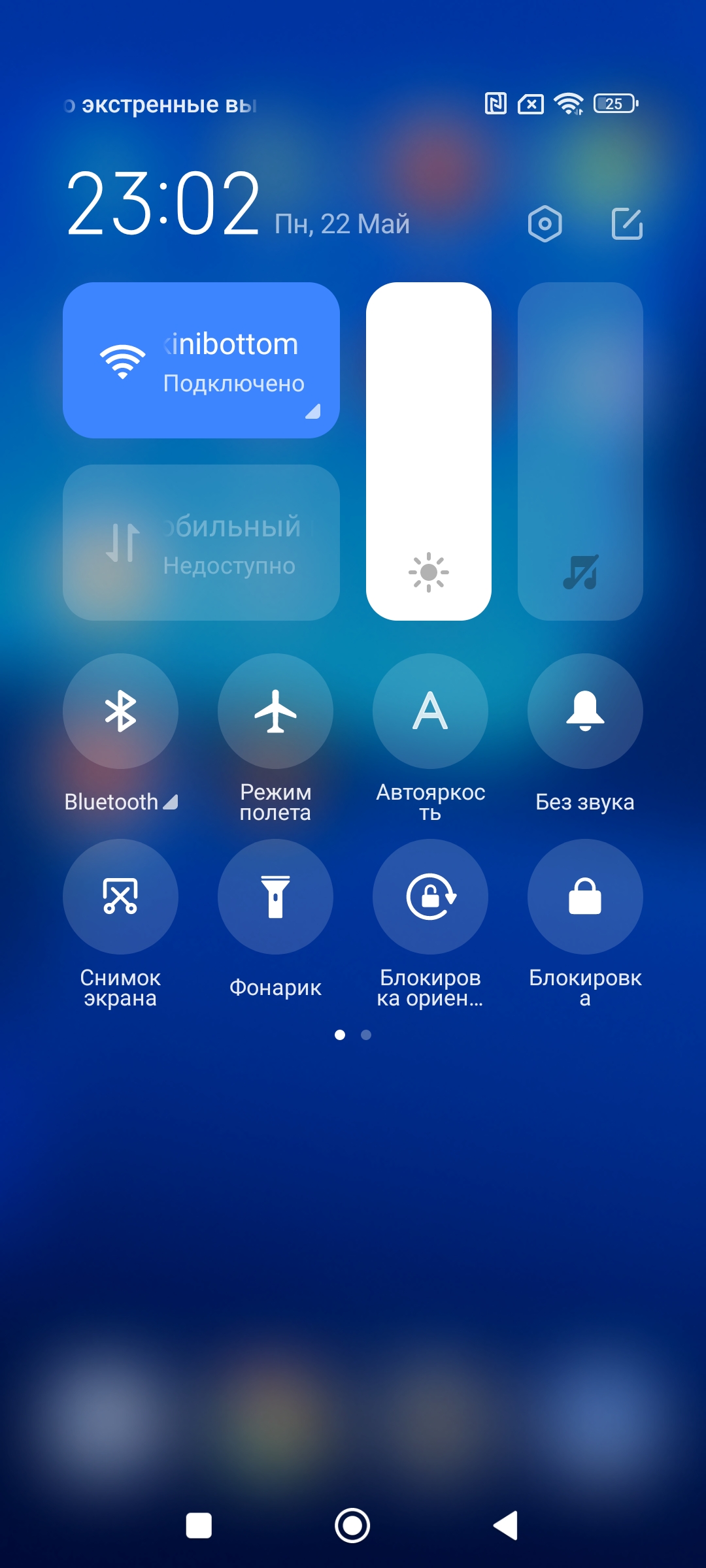Edit the quick settings tiles
Image resolution: width=706 pixels, height=1568 pixels.
click(x=627, y=224)
